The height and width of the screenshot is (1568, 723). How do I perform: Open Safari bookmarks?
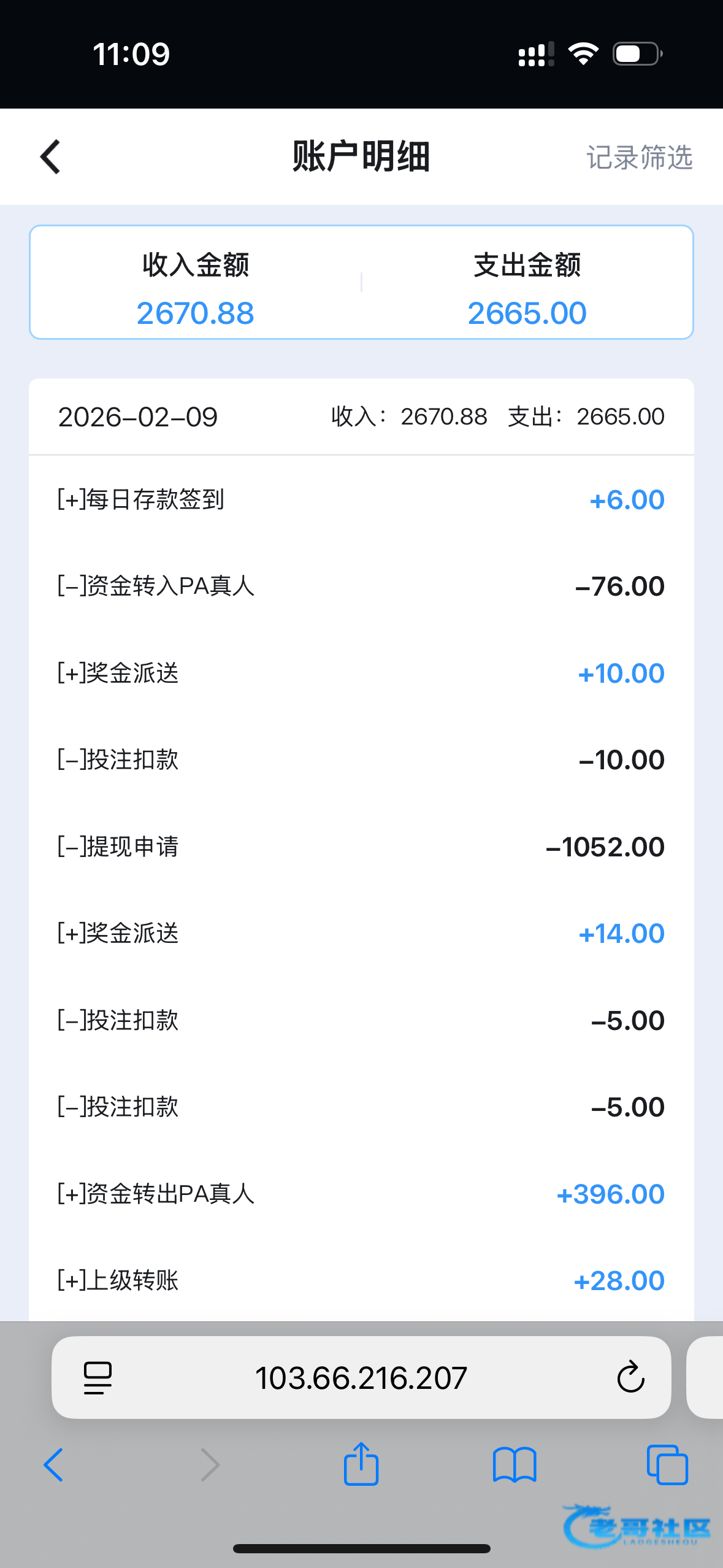click(x=515, y=1465)
